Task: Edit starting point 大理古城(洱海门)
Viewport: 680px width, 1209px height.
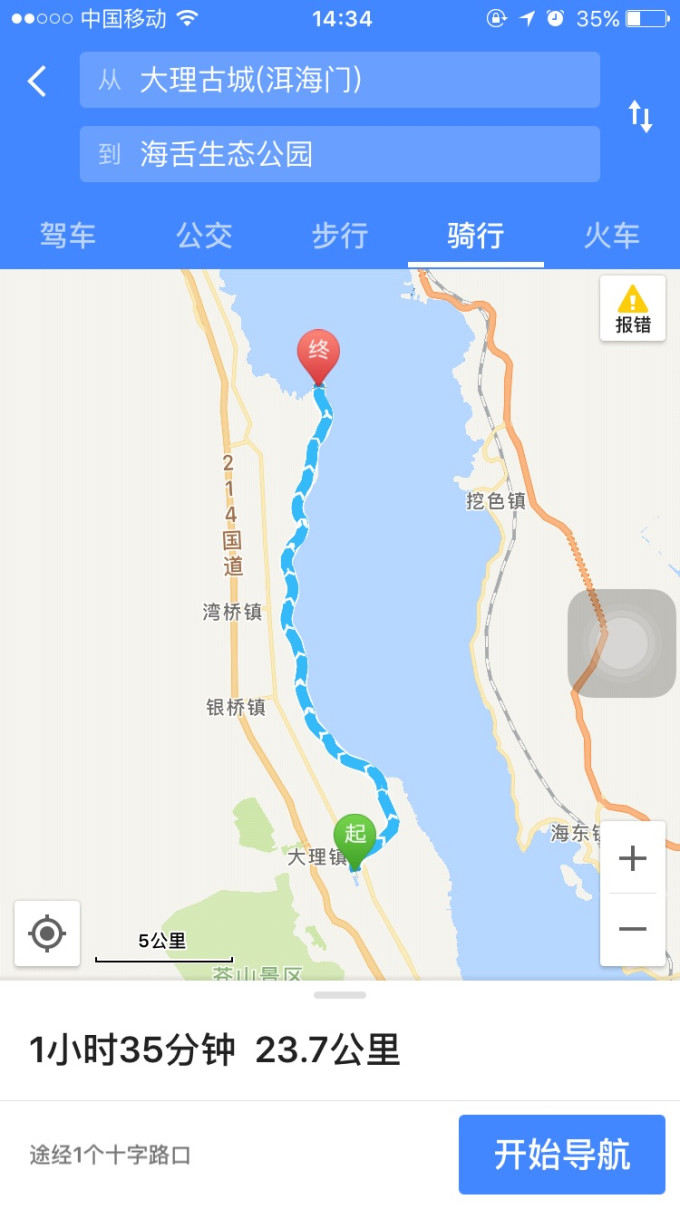Action: tap(340, 80)
